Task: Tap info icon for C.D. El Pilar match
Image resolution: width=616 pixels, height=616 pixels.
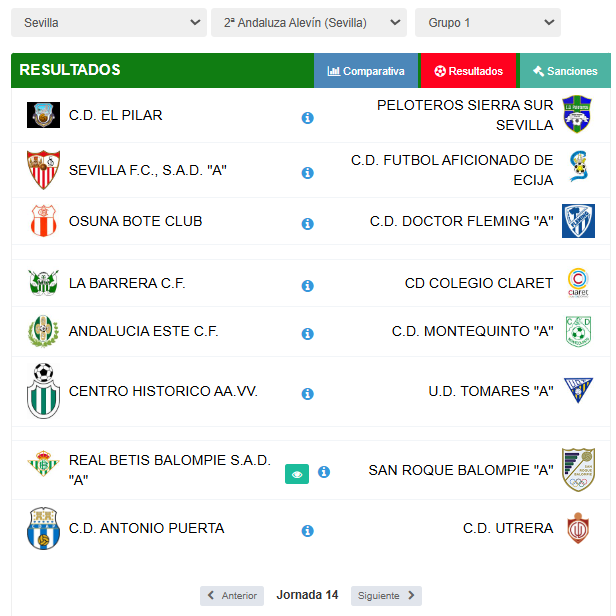Action: coord(308,118)
